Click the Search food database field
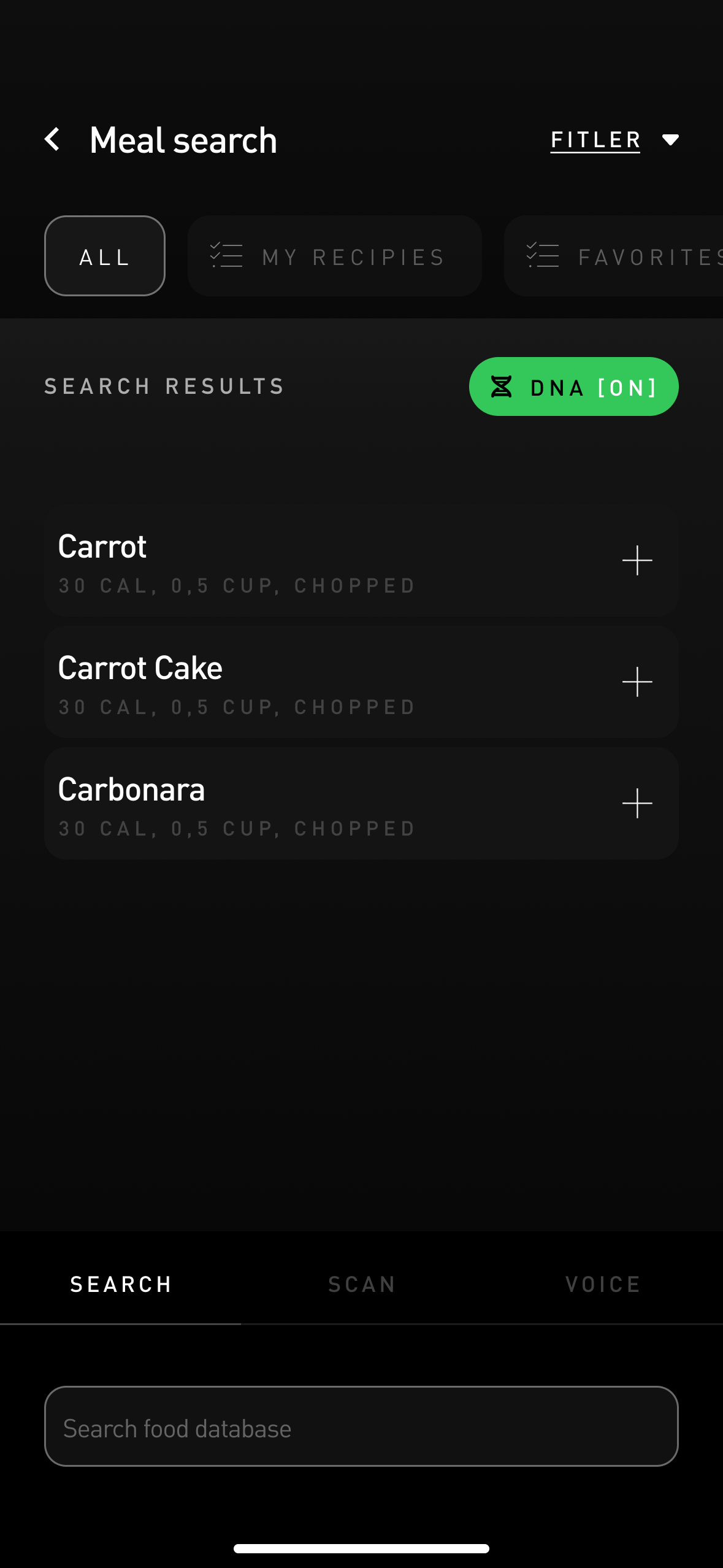The width and height of the screenshot is (723, 1568). [x=362, y=1428]
